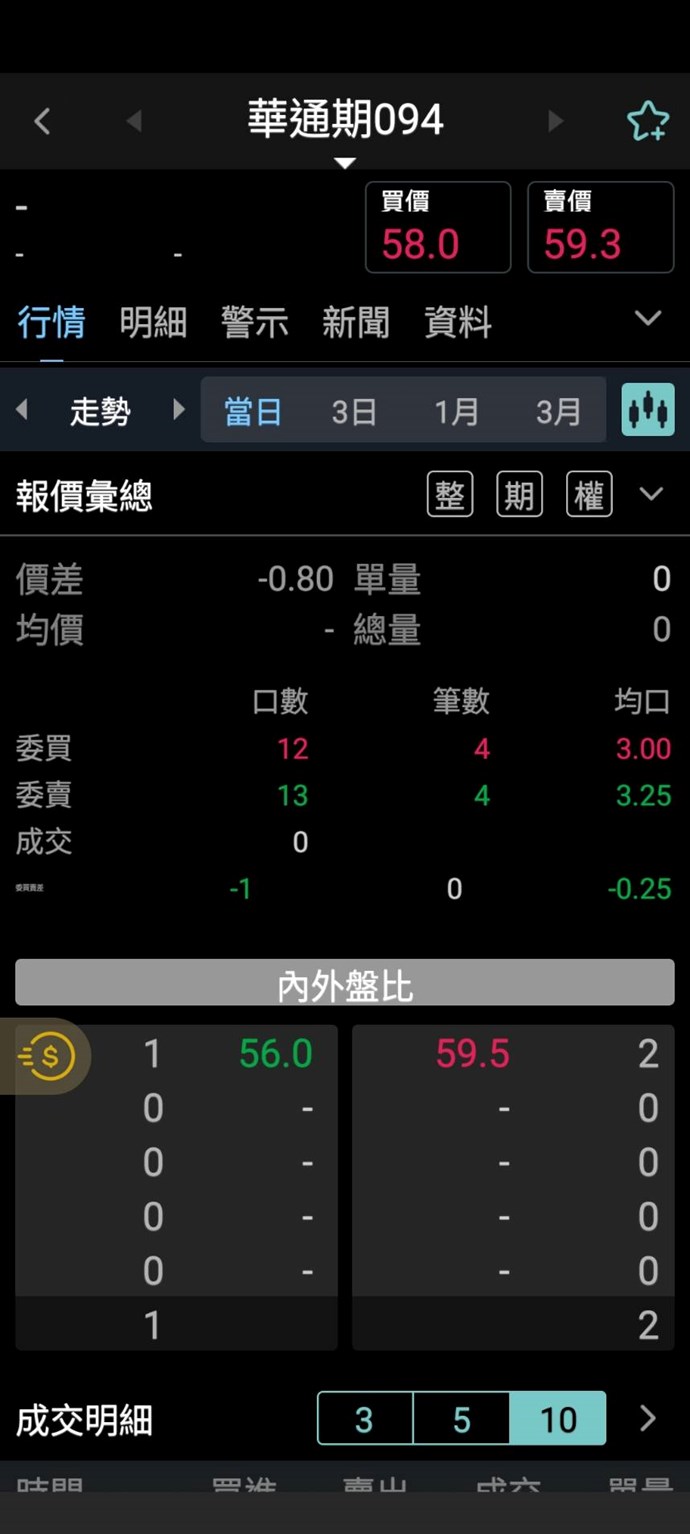Switch chart range to 3月
The width and height of the screenshot is (690, 1534).
click(558, 411)
